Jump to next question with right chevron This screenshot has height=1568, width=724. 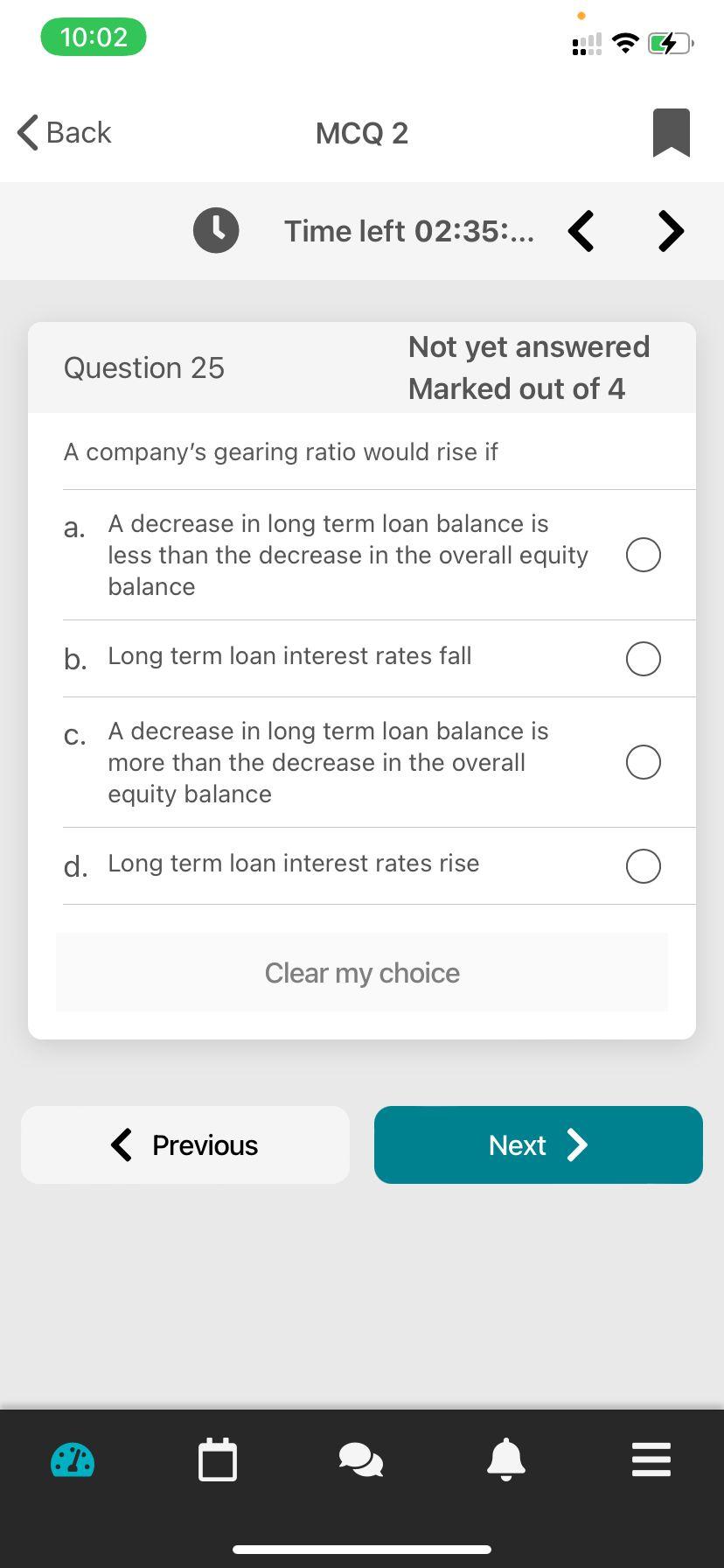coord(671,231)
